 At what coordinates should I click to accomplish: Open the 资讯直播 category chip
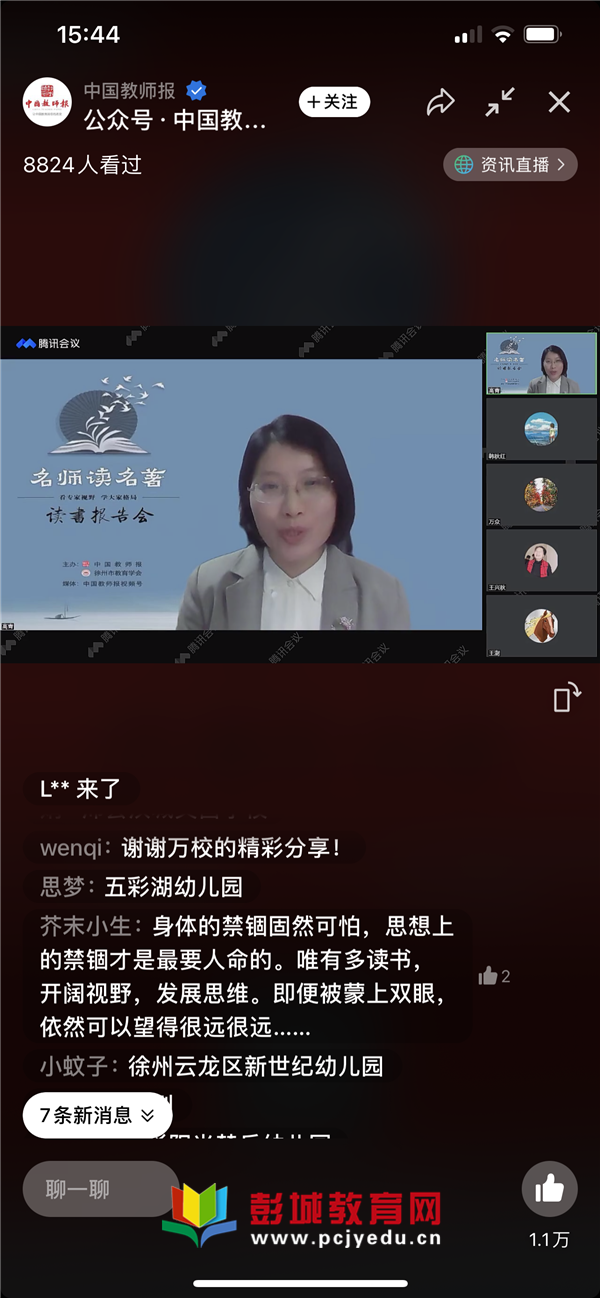510,165
